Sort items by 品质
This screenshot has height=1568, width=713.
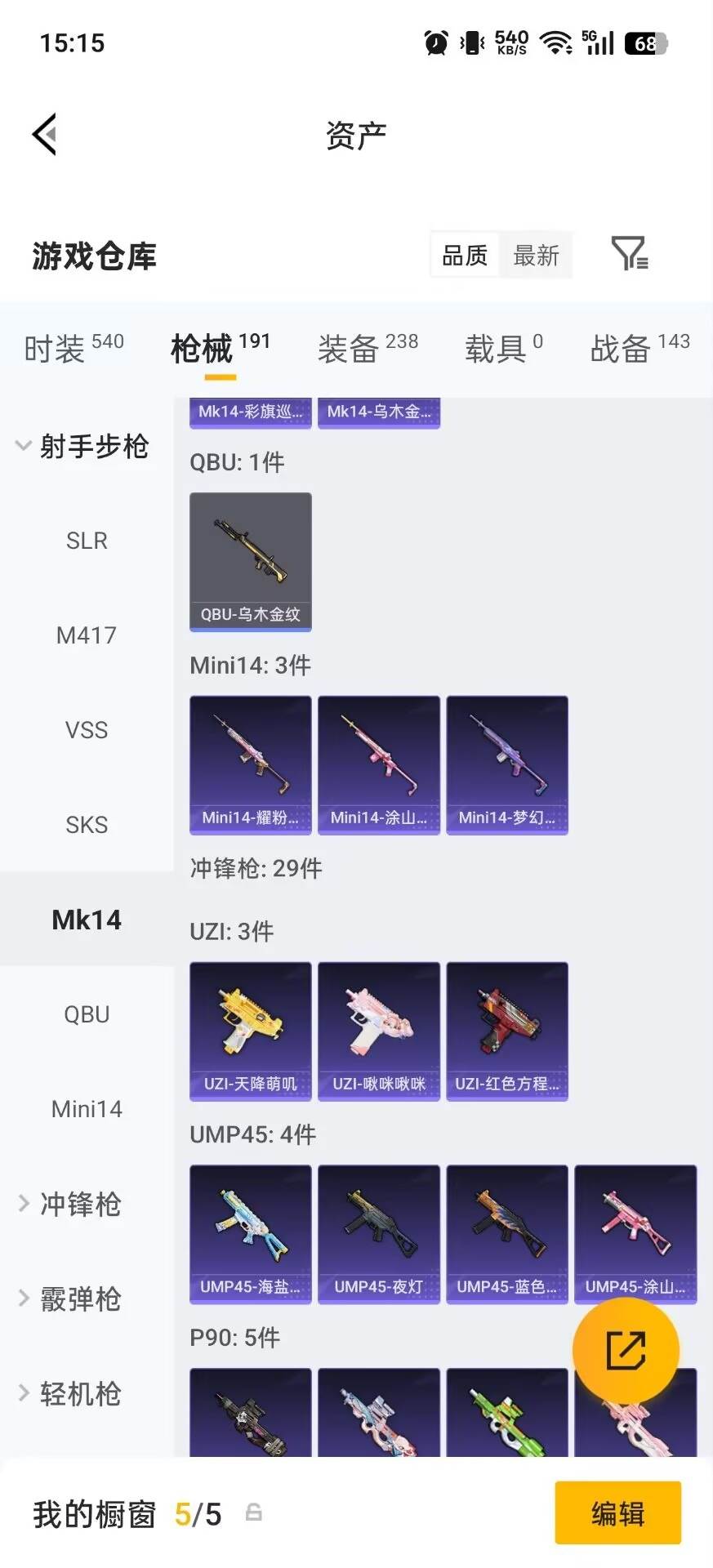pyautogui.click(x=465, y=256)
